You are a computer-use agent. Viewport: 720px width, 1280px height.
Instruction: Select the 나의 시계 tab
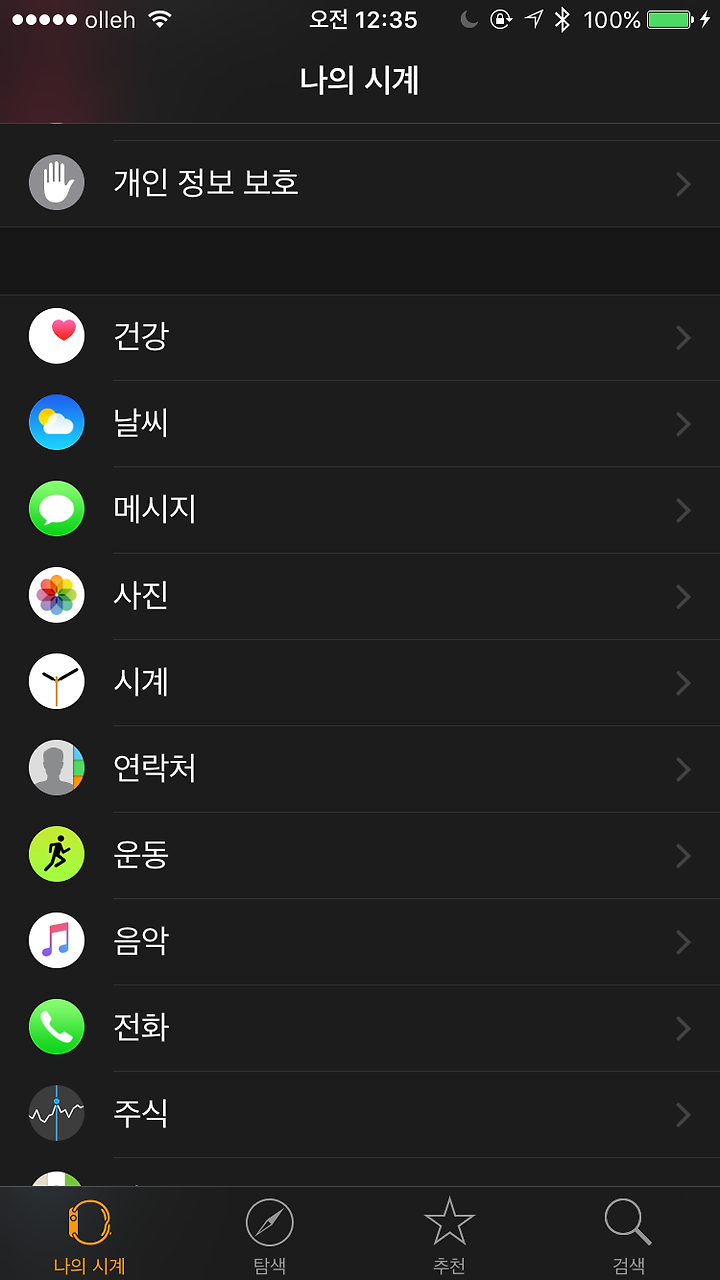pos(90,1235)
